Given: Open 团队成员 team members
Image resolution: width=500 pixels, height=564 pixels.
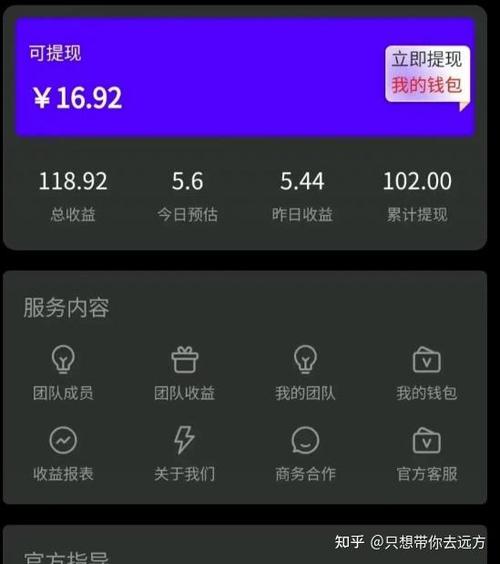Looking at the screenshot, I should (x=63, y=373).
